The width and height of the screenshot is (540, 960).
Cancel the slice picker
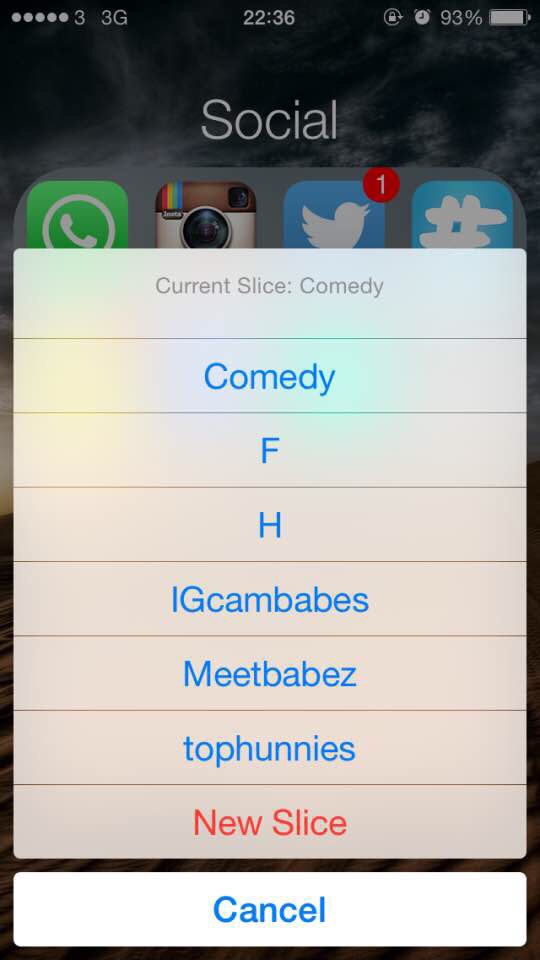point(269,909)
